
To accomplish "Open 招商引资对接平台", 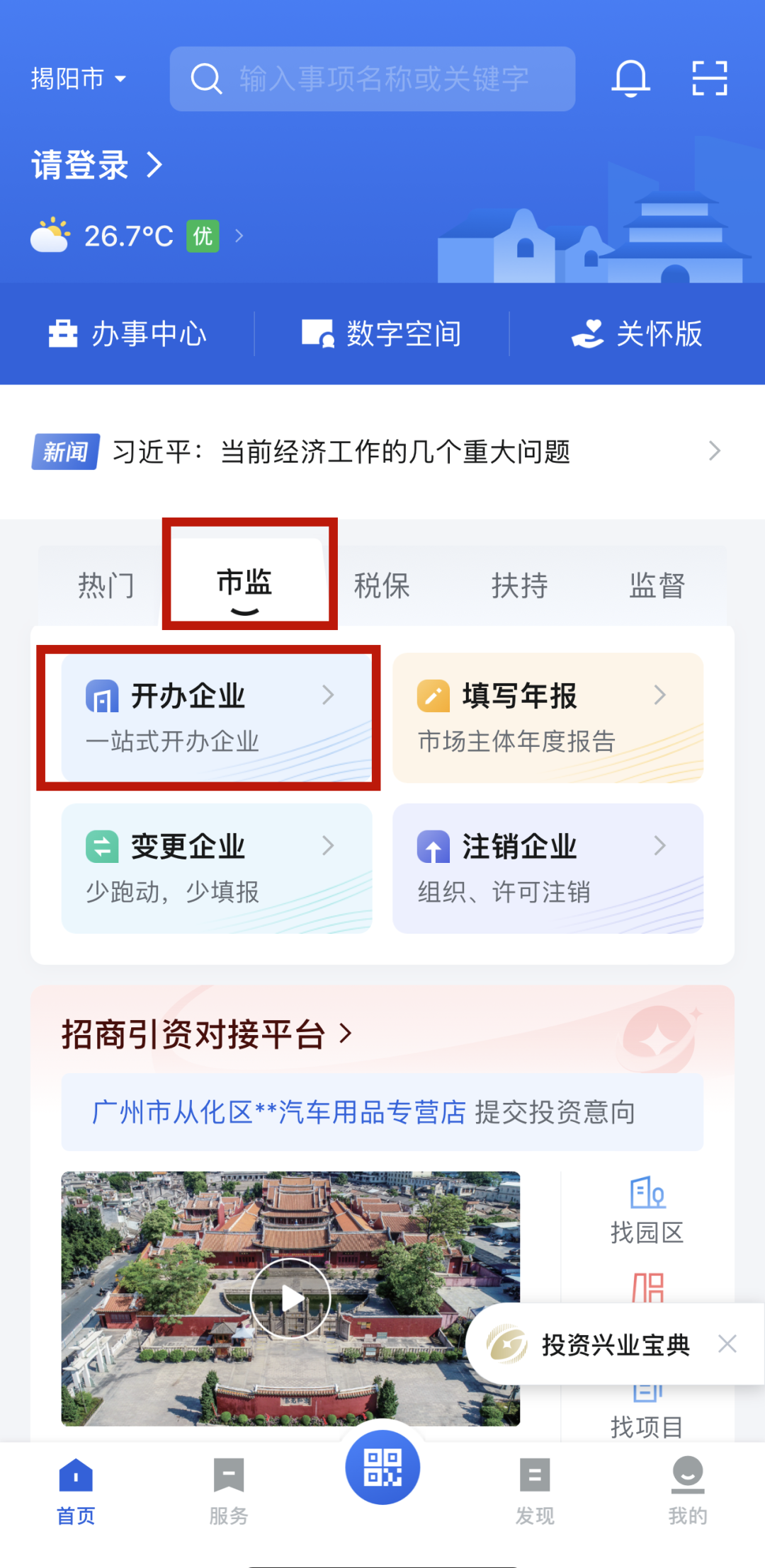I will (206, 1034).
